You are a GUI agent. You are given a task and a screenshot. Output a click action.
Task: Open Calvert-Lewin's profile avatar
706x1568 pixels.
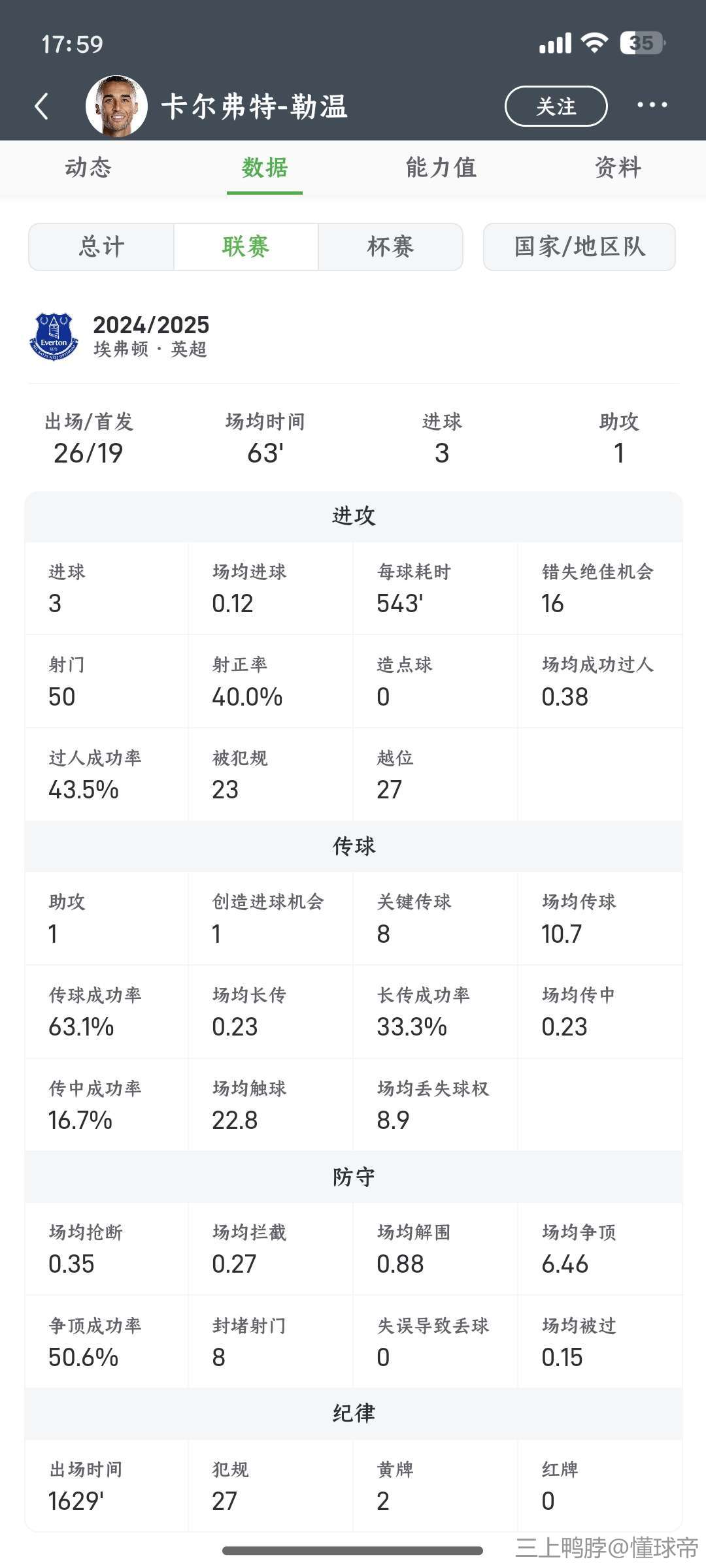point(116,106)
